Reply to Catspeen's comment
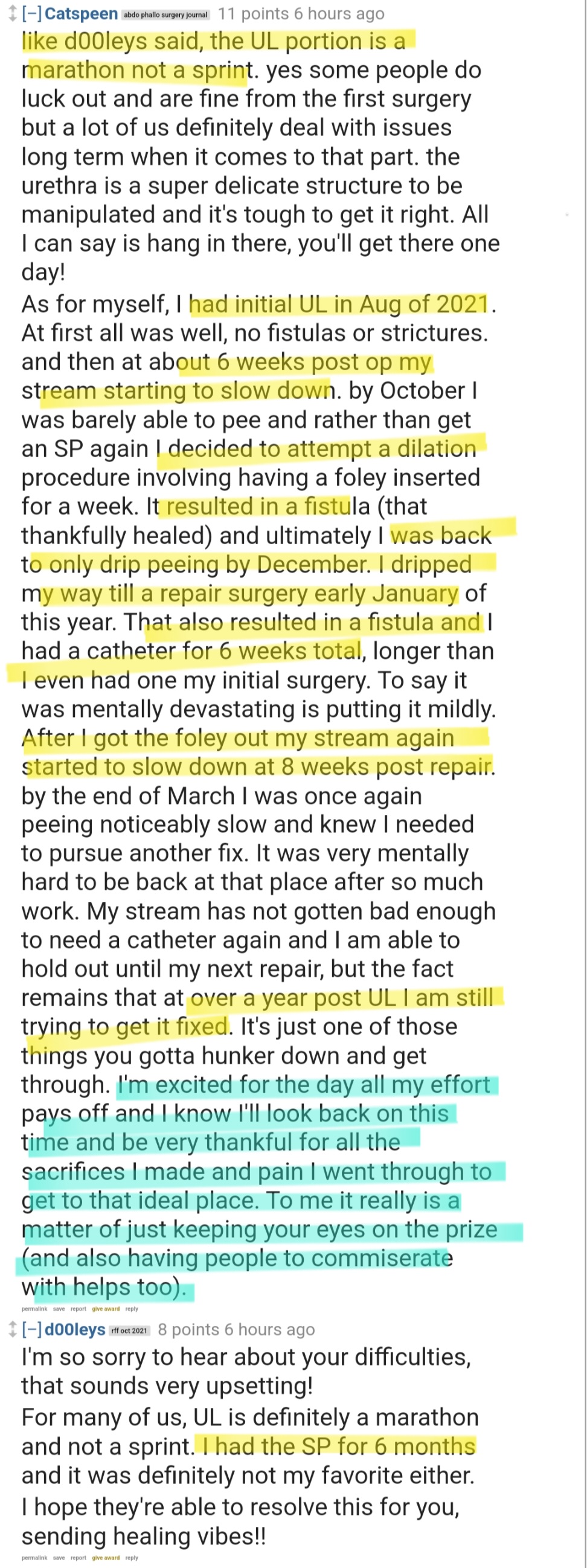 pyautogui.click(x=132, y=1309)
